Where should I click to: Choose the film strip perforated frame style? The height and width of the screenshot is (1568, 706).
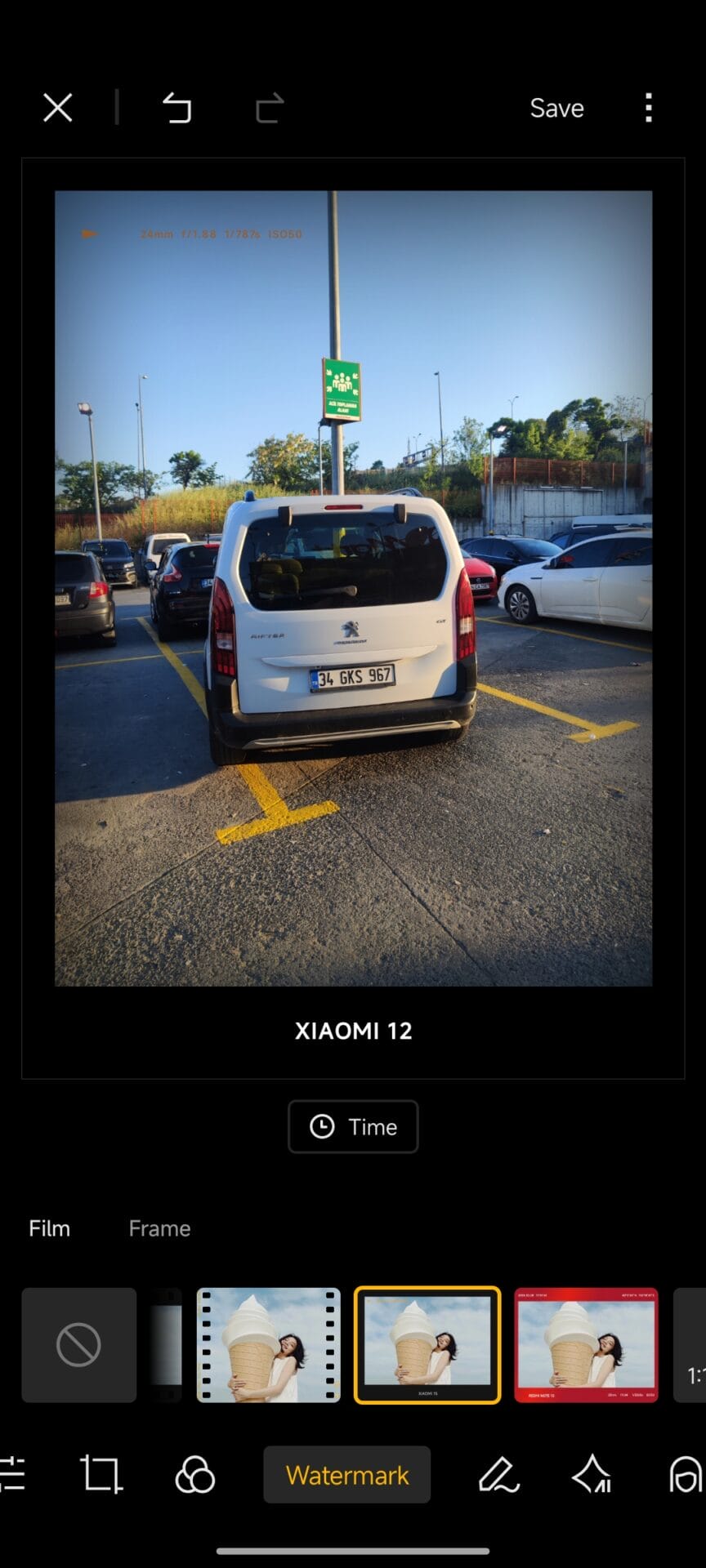(x=268, y=1345)
